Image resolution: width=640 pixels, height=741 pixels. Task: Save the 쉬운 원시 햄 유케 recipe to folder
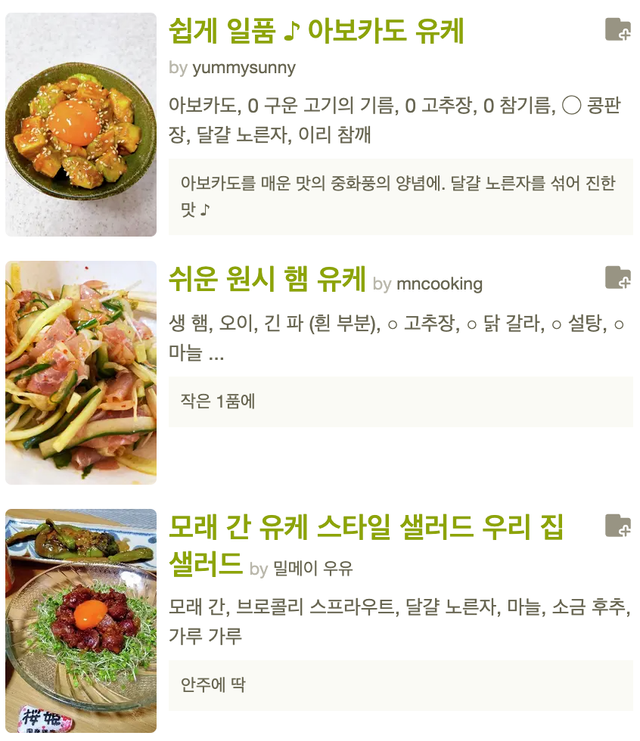(617, 278)
